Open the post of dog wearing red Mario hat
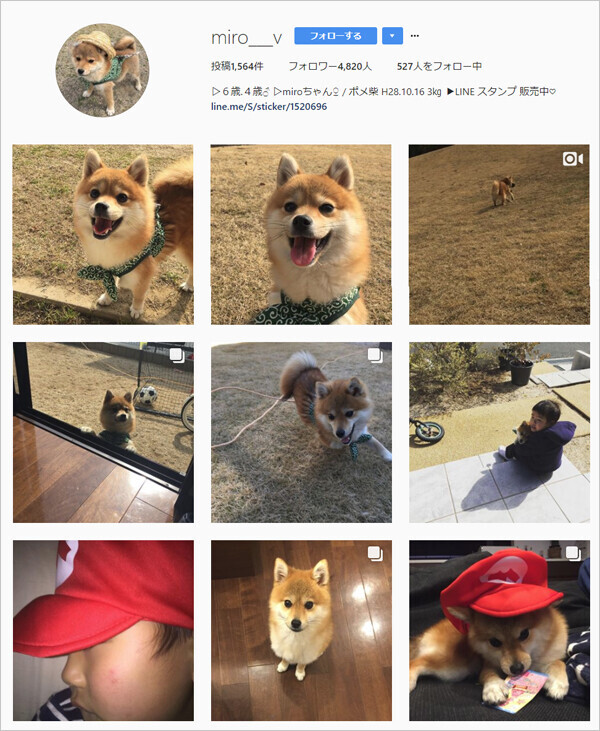600x731 pixels. coord(499,630)
